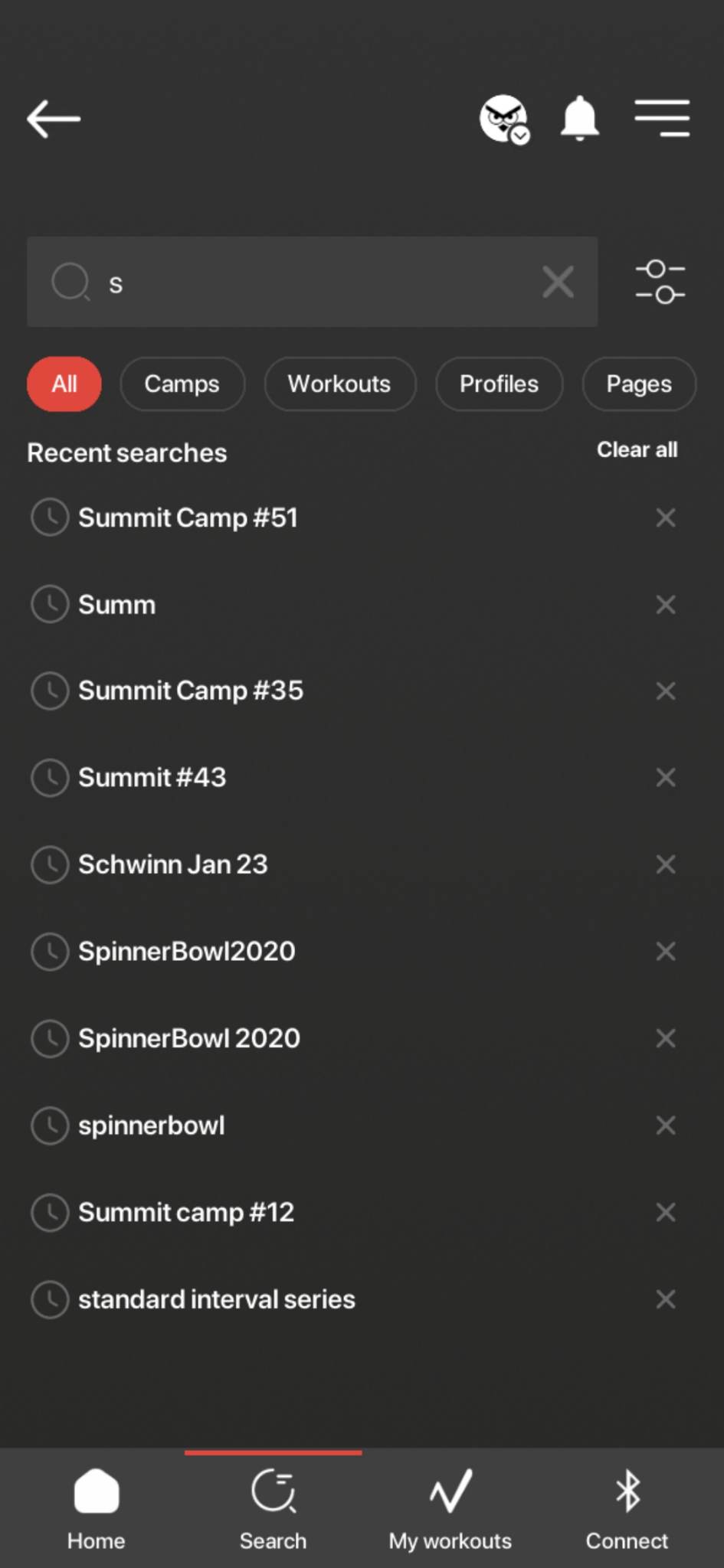The image size is (724, 1568).
Task: Search again for Schwinn Jan 23
Action: [x=173, y=864]
